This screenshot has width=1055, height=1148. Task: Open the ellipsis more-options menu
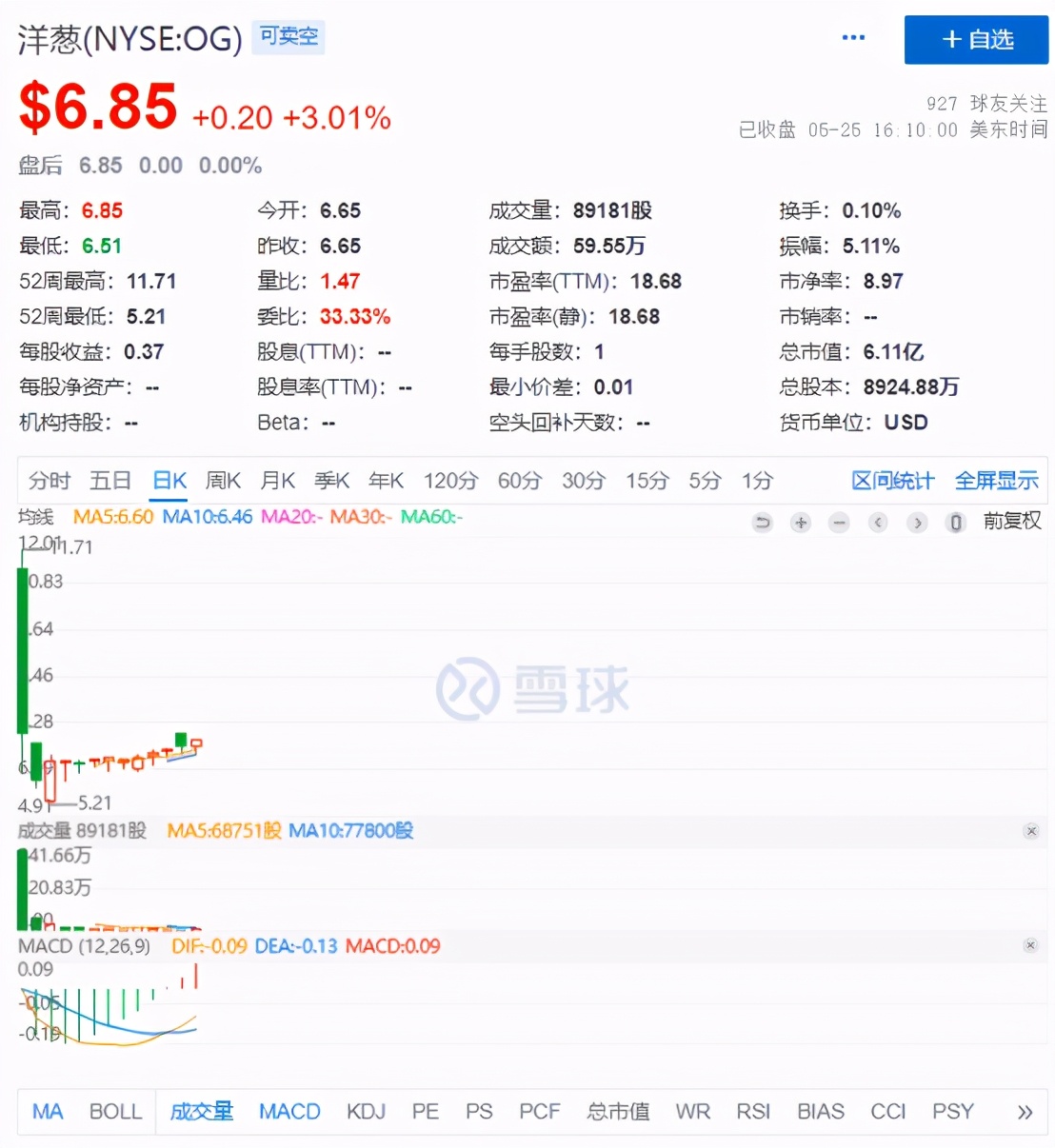853,37
